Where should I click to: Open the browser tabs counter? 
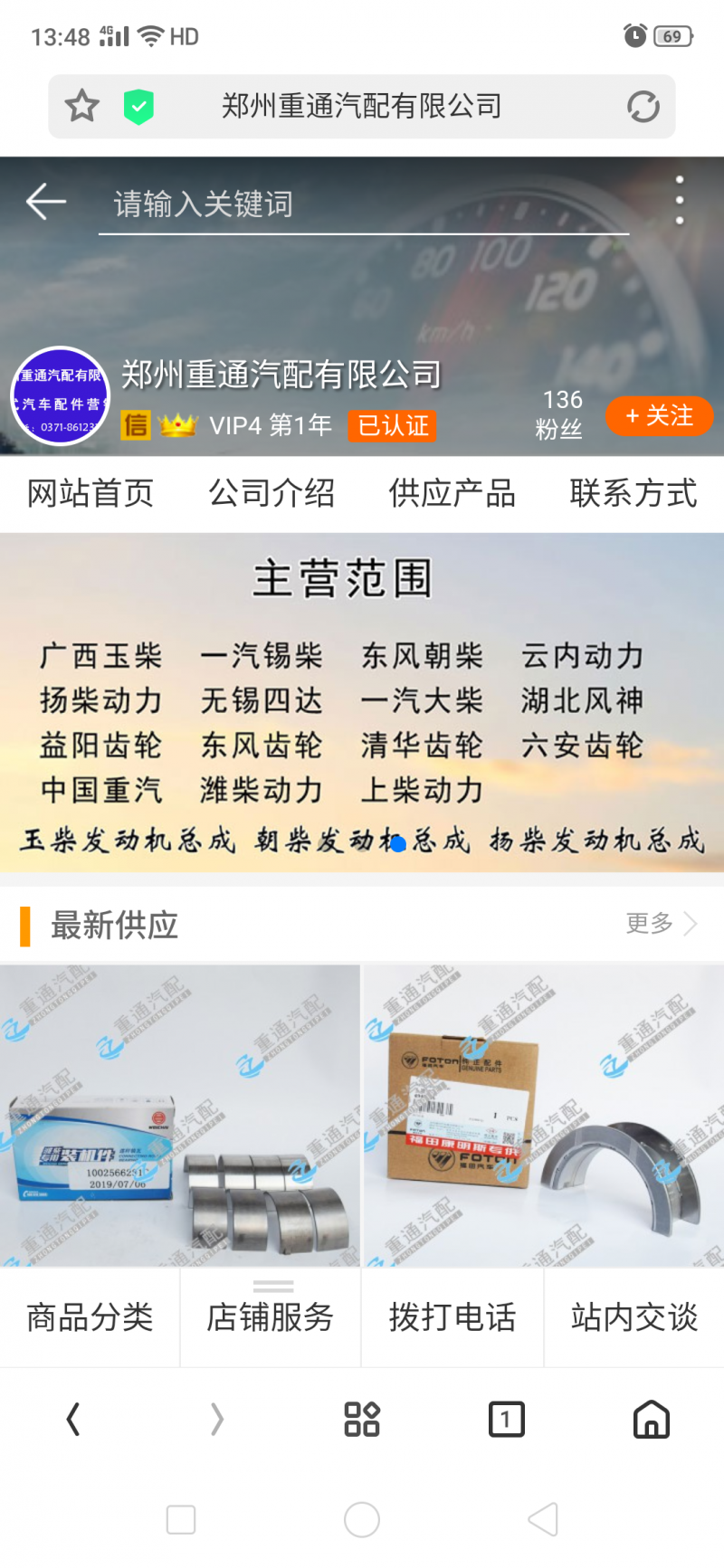506,1419
